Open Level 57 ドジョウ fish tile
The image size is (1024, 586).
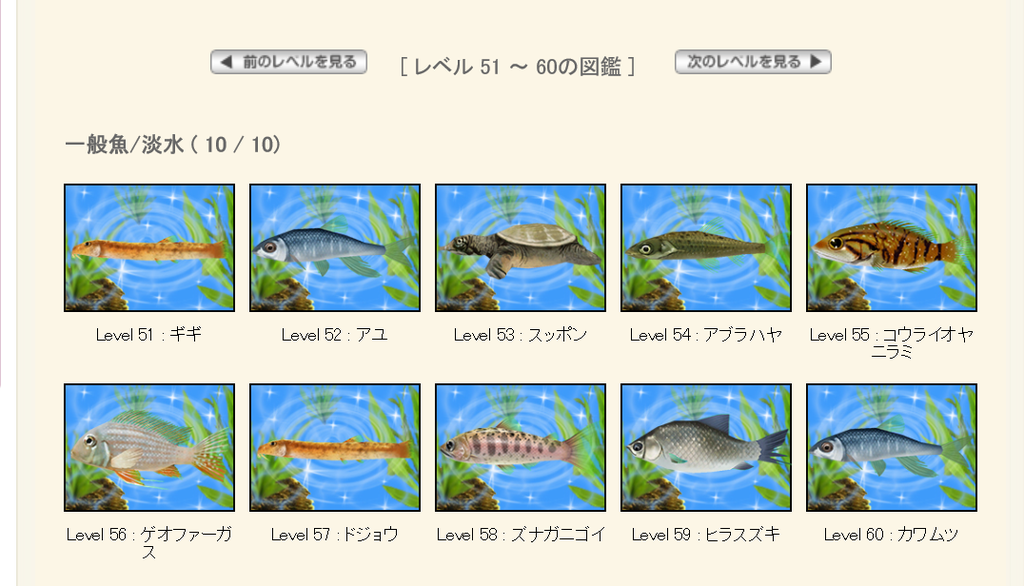coord(335,447)
